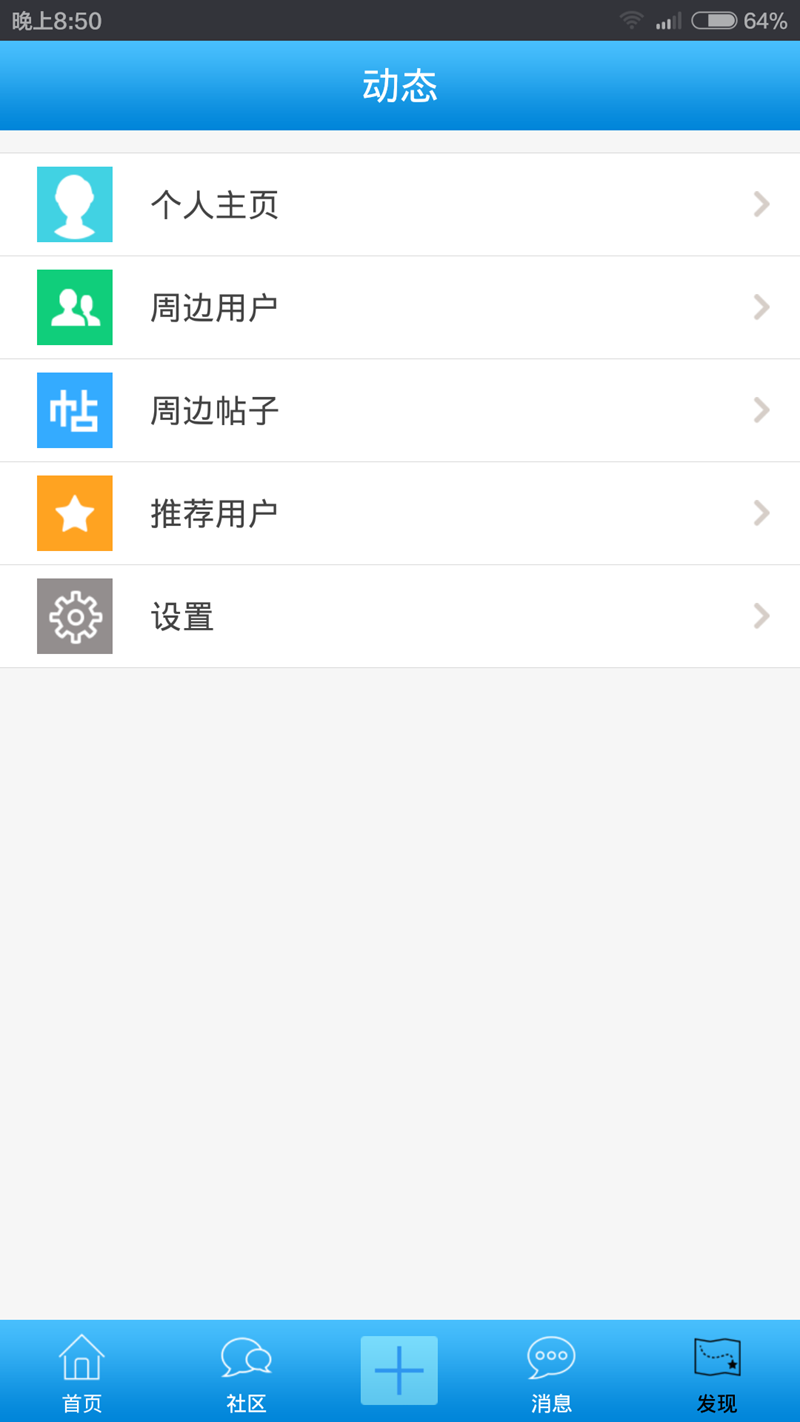Select the 发现 discover tab
The image size is (800, 1422).
click(x=717, y=1373)
